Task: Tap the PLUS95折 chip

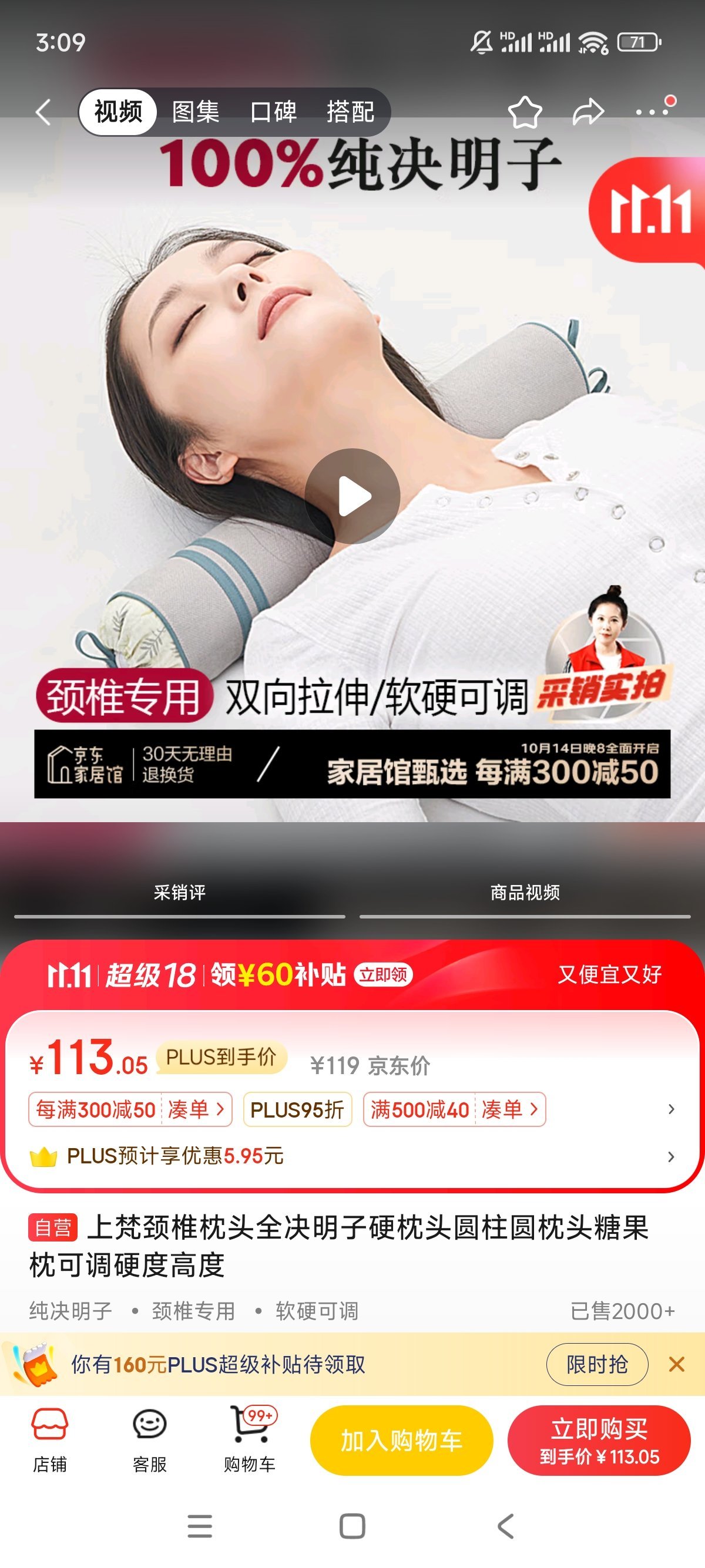Action: click(297, 1110)
